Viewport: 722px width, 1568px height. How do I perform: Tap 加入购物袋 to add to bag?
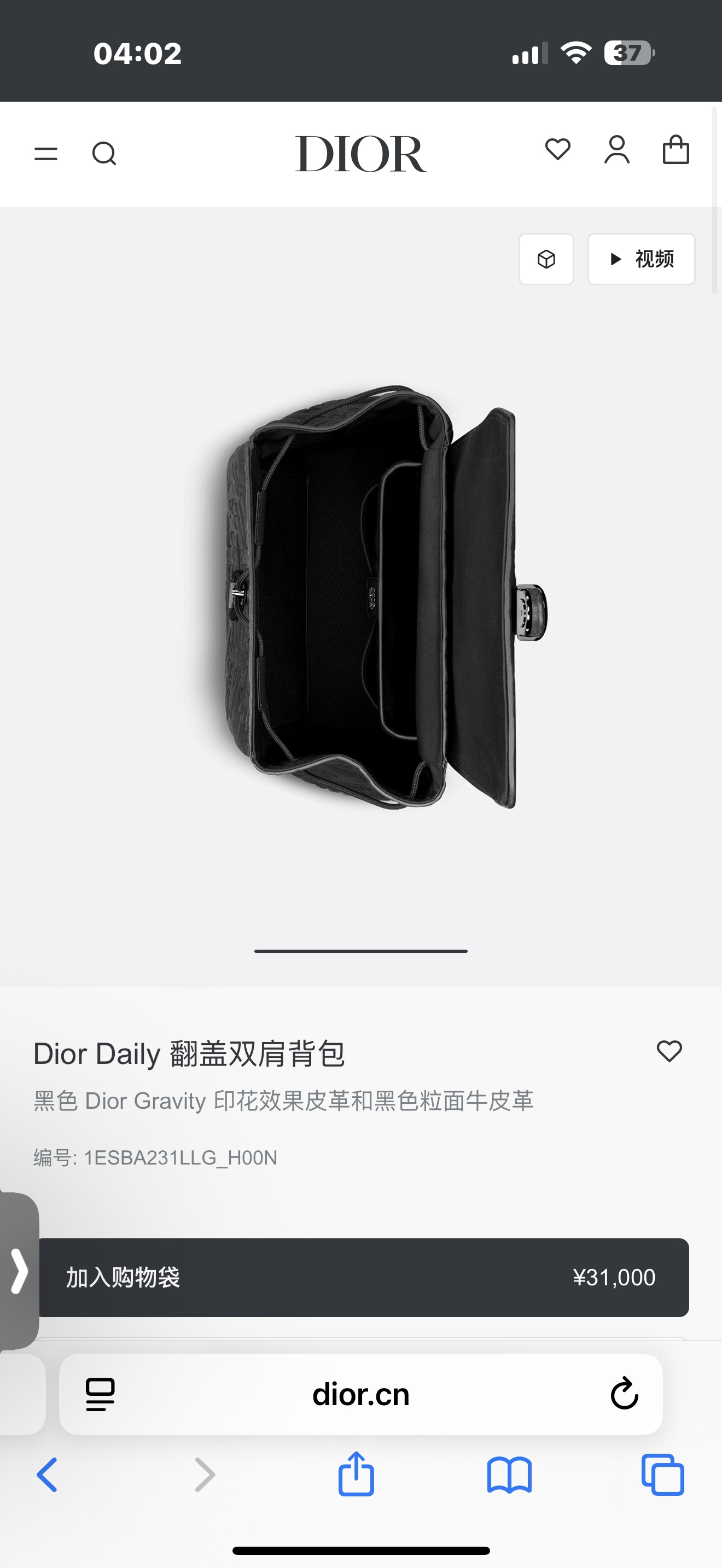pyautogui.click(x=363, y=1278)
